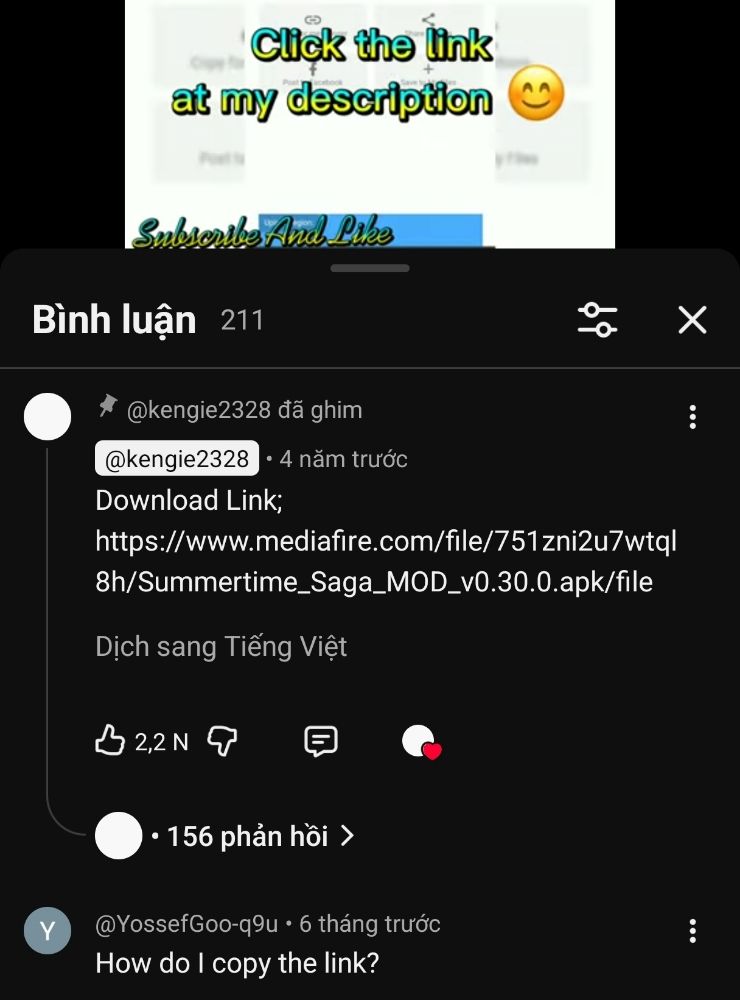Open the mediafire download link
Image resolution: width=740 pixels, height=1000 pixels.
[x=385, y=562]
